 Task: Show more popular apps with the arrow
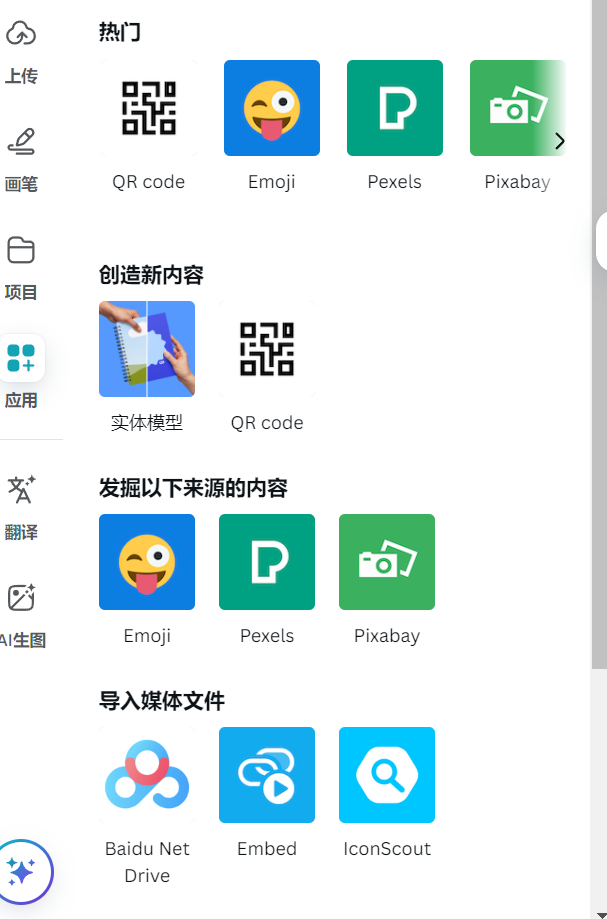pos(560,141)
